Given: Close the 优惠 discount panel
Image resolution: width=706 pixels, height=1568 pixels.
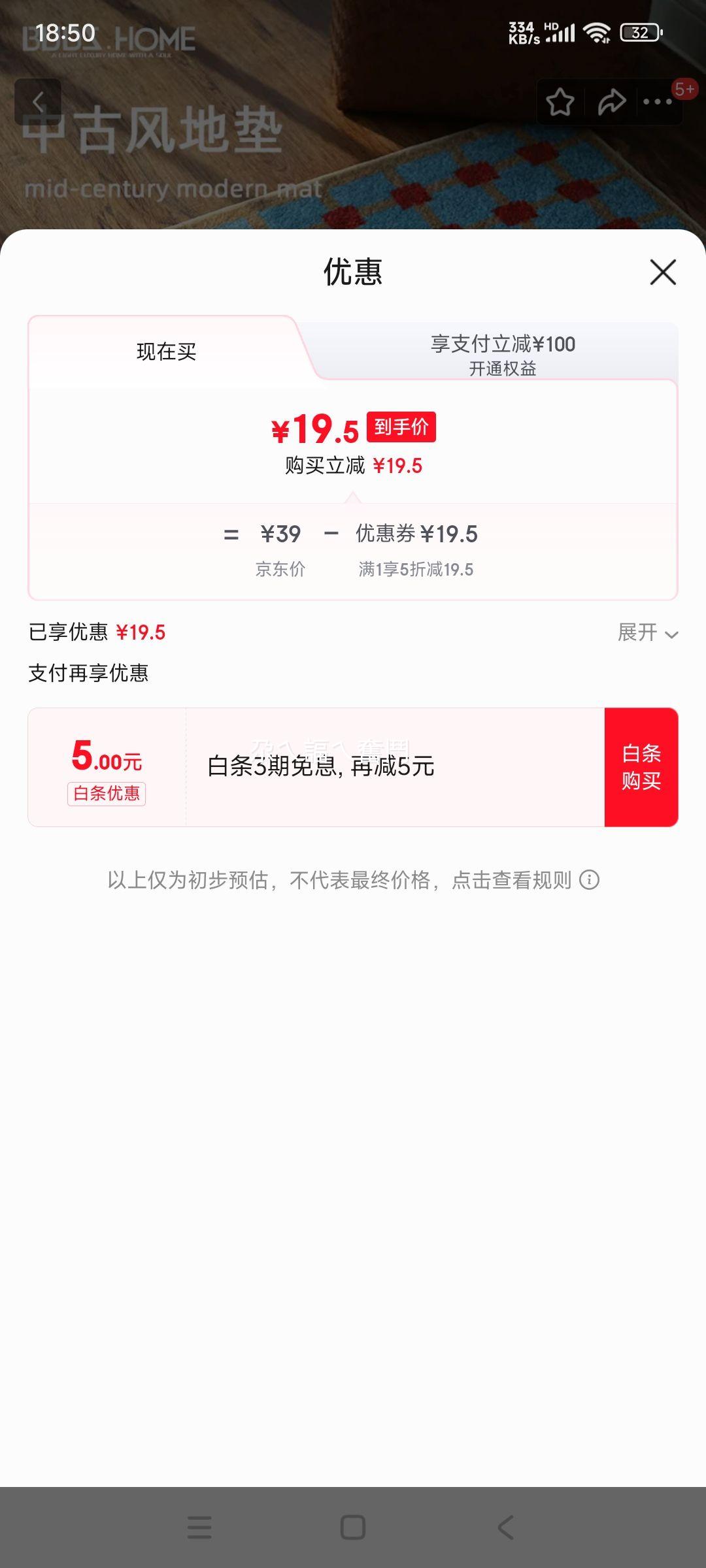Looking at the screenshot, I should pyautogui.click(x=662, y=272).
